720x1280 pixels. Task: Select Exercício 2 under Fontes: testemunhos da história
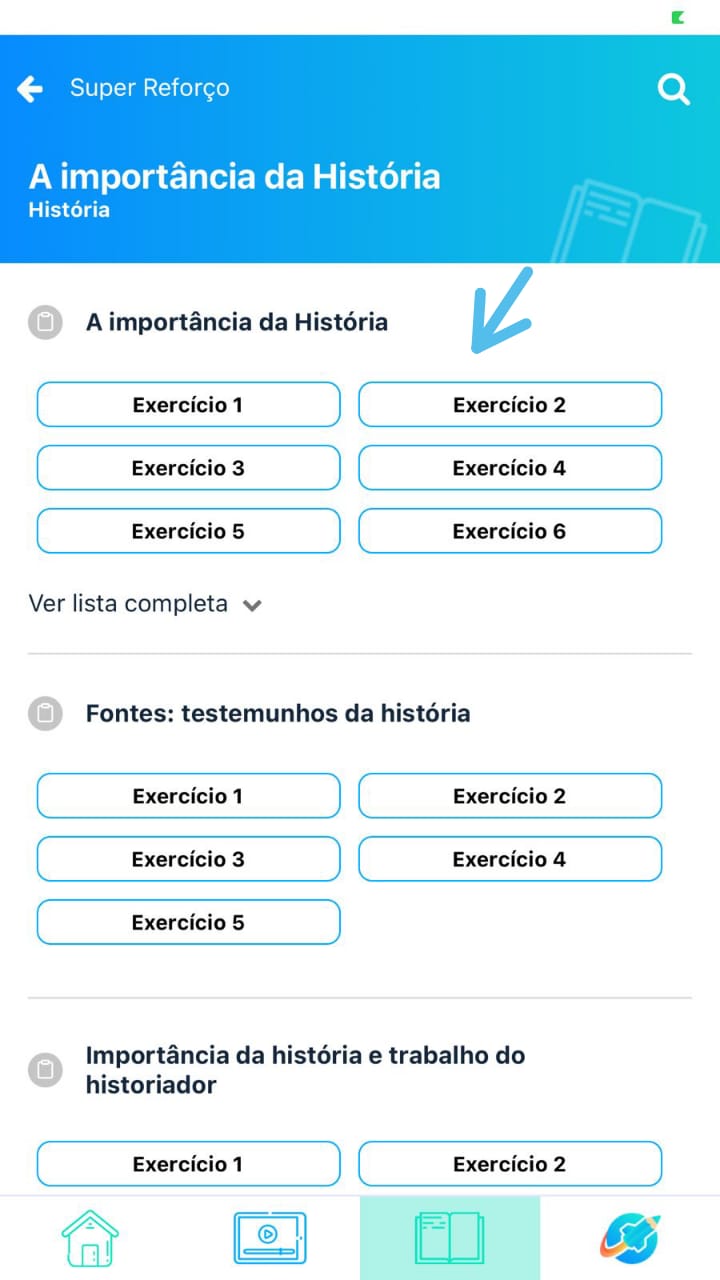point(510,796)
